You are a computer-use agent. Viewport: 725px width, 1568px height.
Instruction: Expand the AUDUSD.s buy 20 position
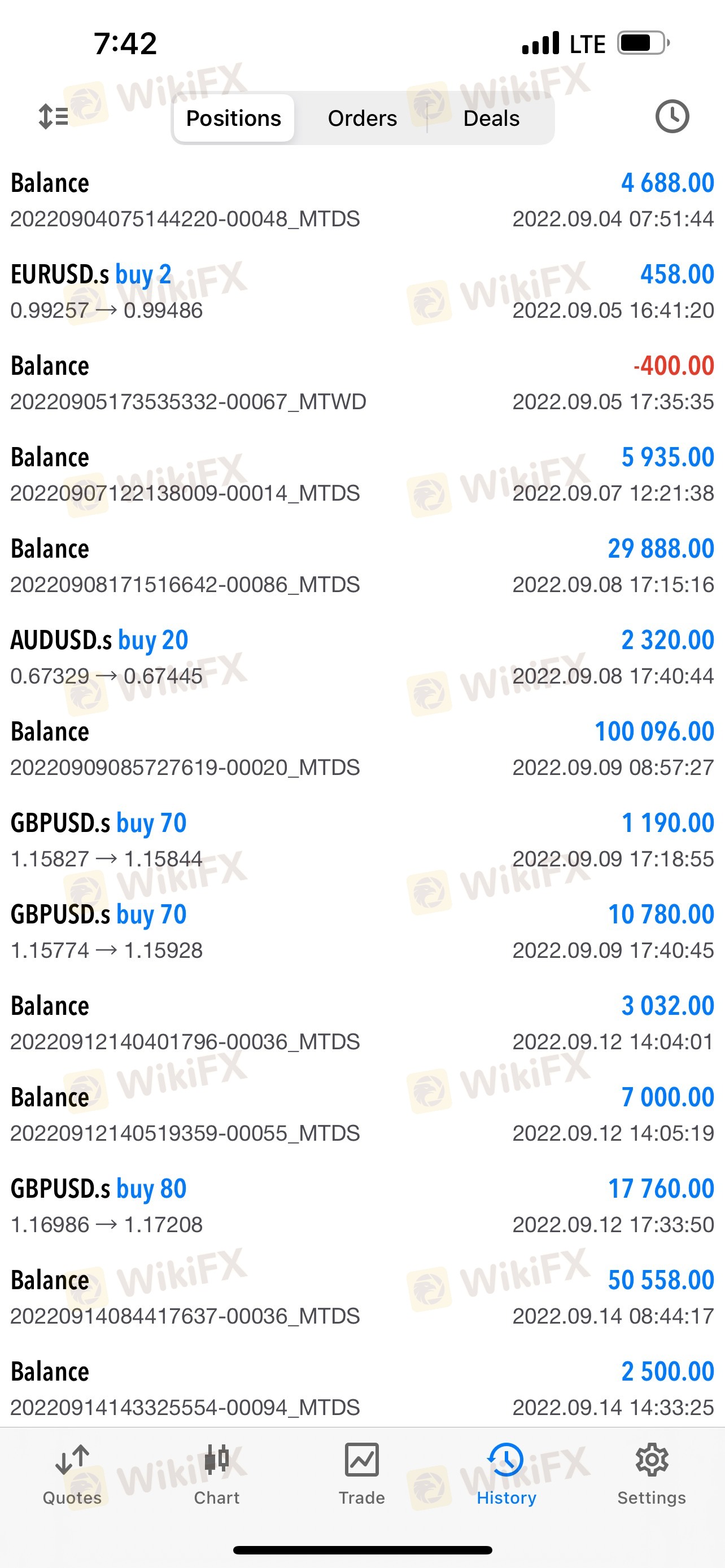(x=362, y=658)
